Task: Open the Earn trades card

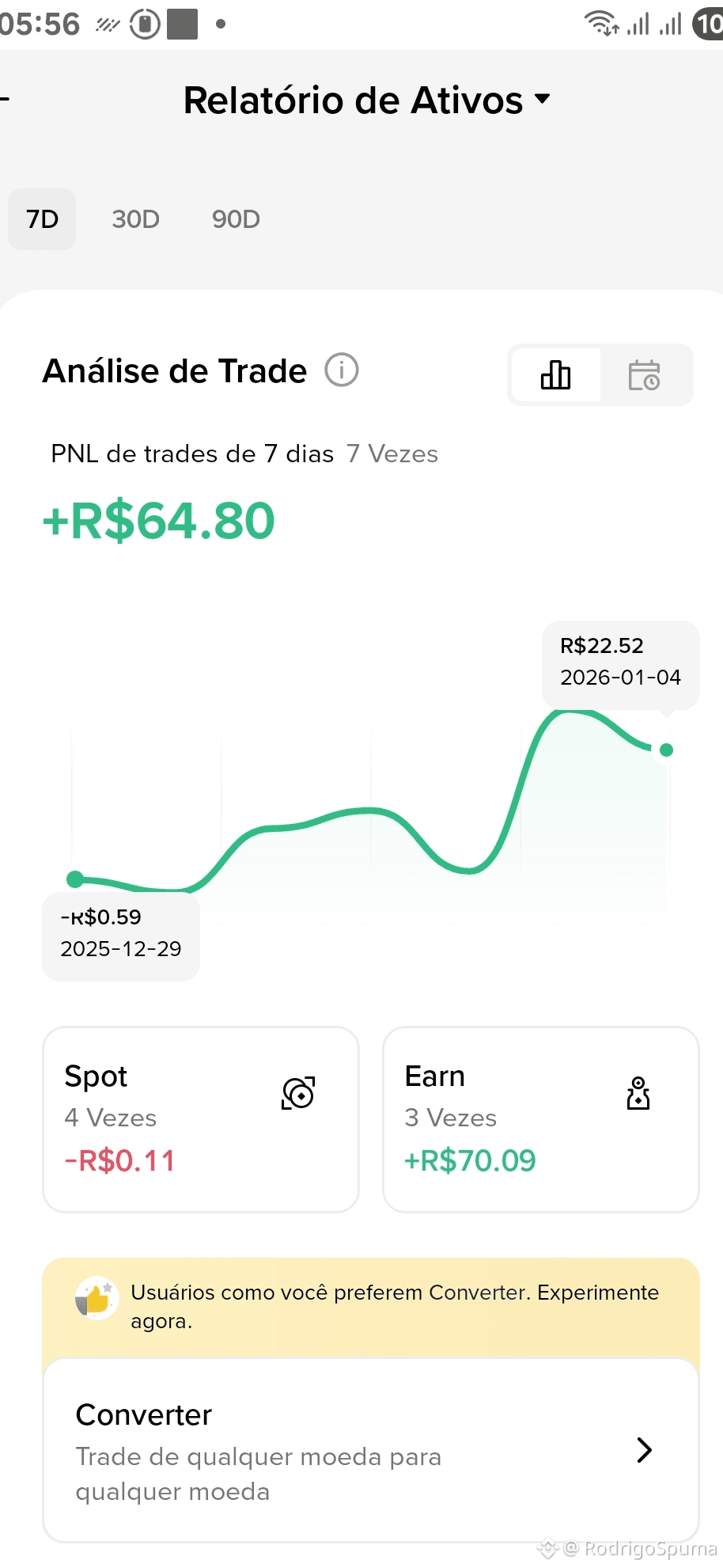Action: [x=541, y=1119]
